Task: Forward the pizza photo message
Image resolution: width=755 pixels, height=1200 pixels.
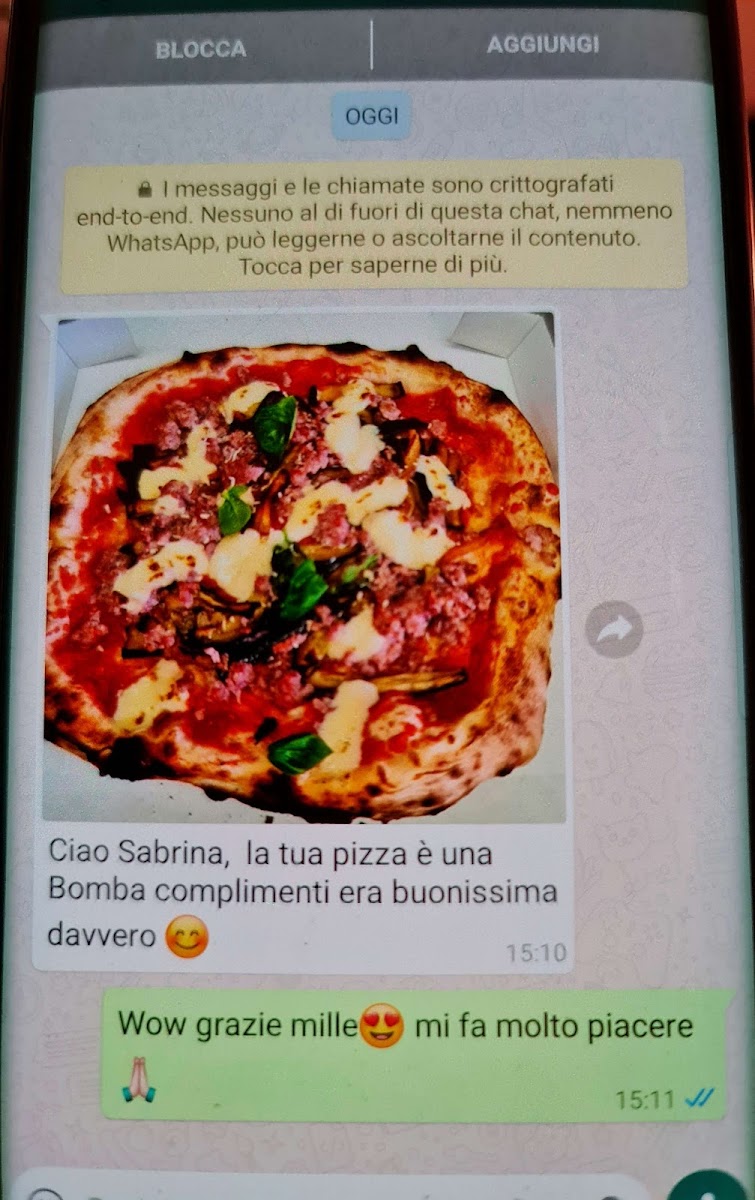Action: (613, 629)
